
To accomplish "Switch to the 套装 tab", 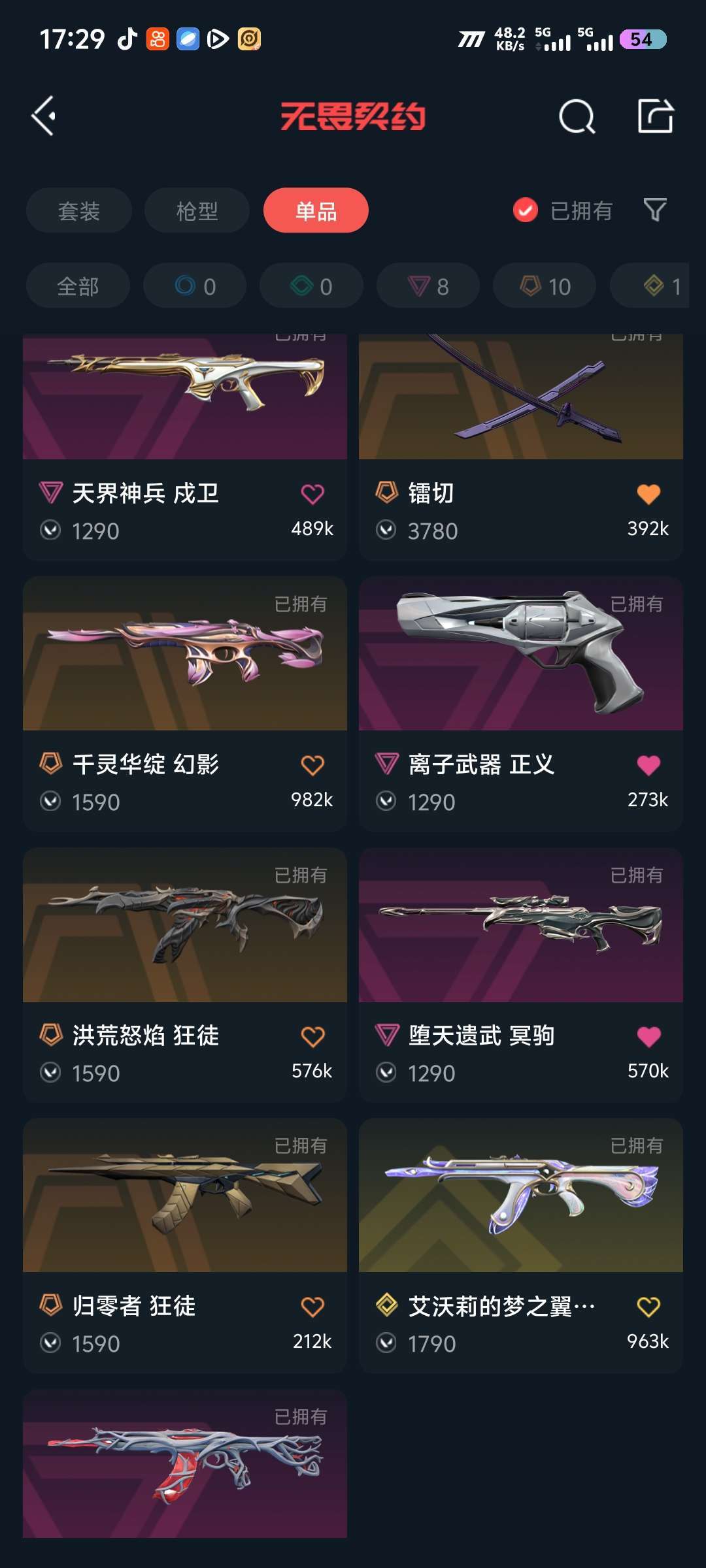I will click(x=79, y=210).
